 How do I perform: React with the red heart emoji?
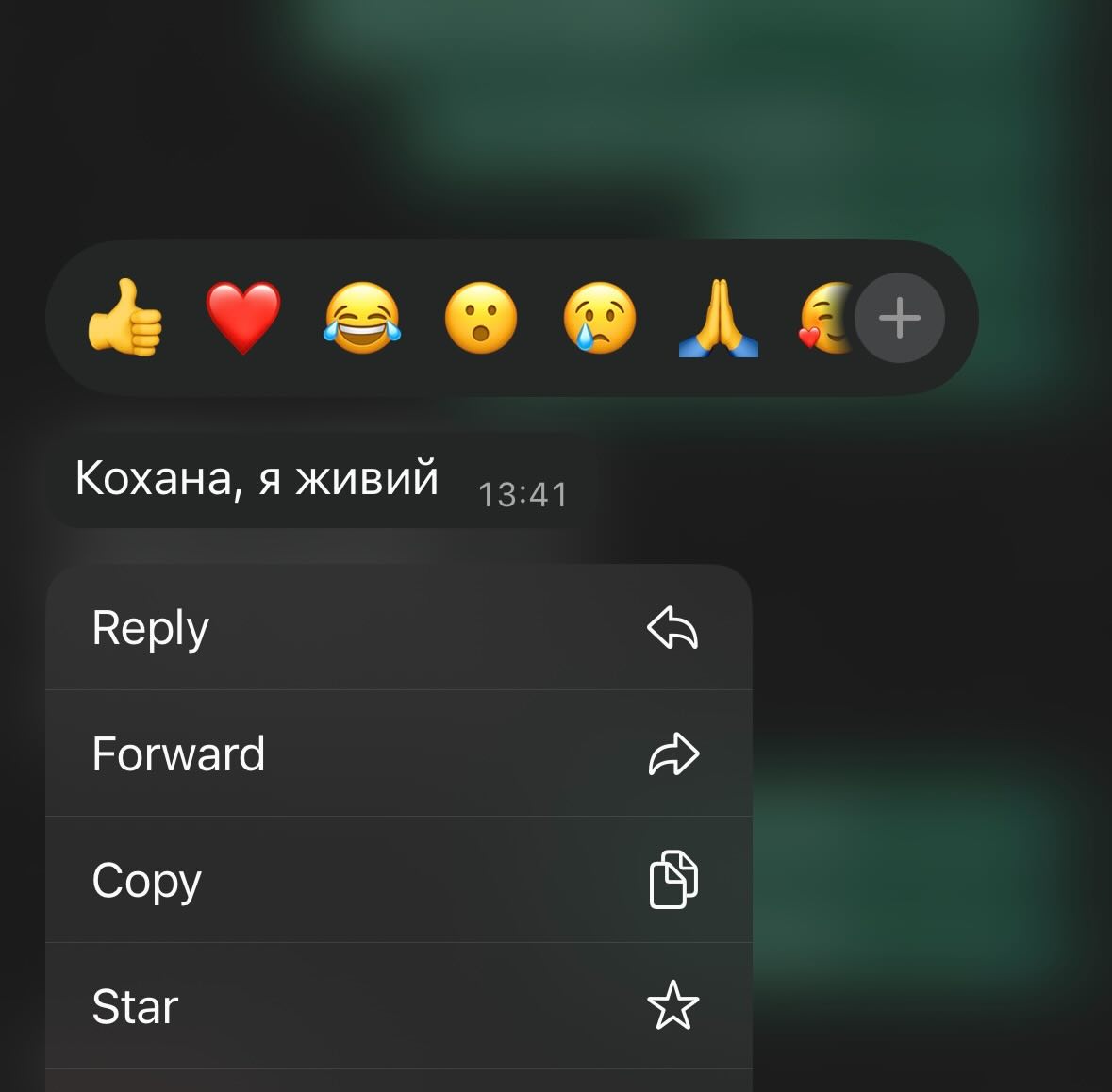pyautogui.click(x=243, y=317)
